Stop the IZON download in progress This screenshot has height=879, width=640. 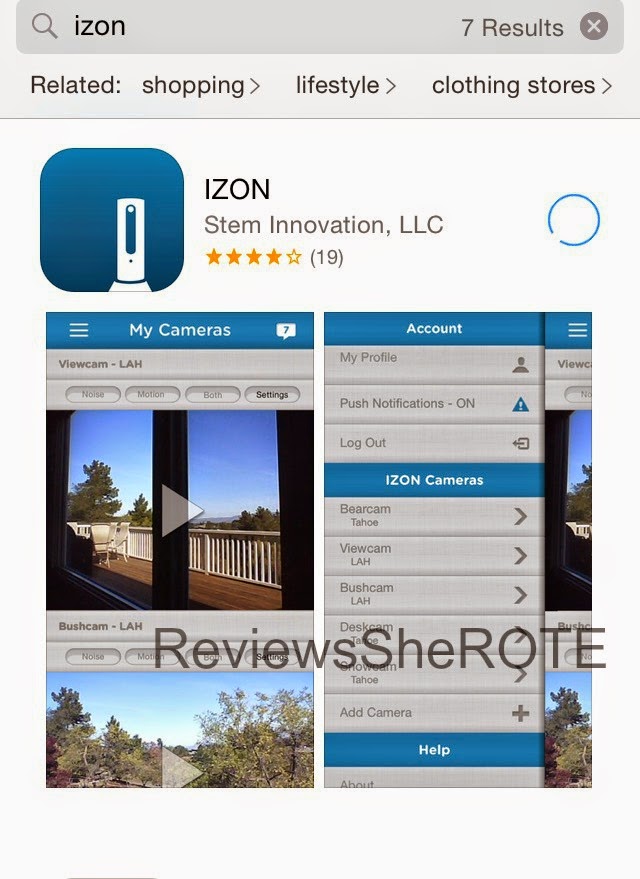[x=574, y=220]
